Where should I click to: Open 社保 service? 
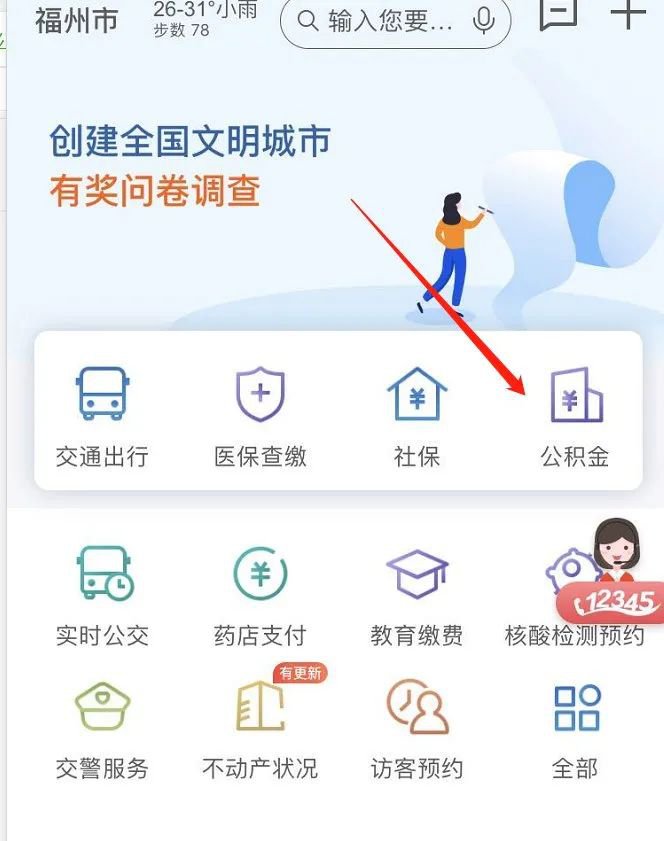click(417, 416)
